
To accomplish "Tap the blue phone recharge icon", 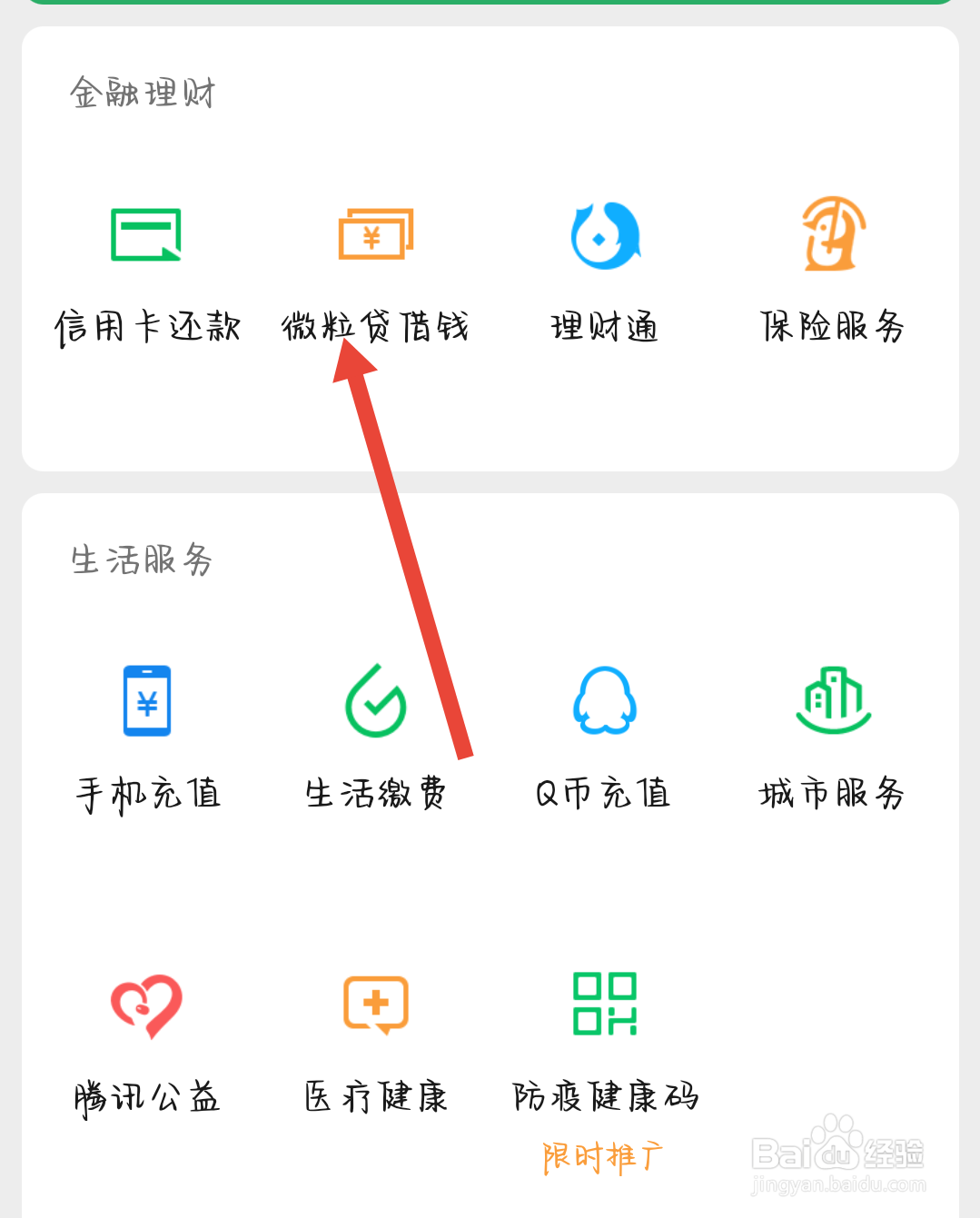I will click(146, 700).
